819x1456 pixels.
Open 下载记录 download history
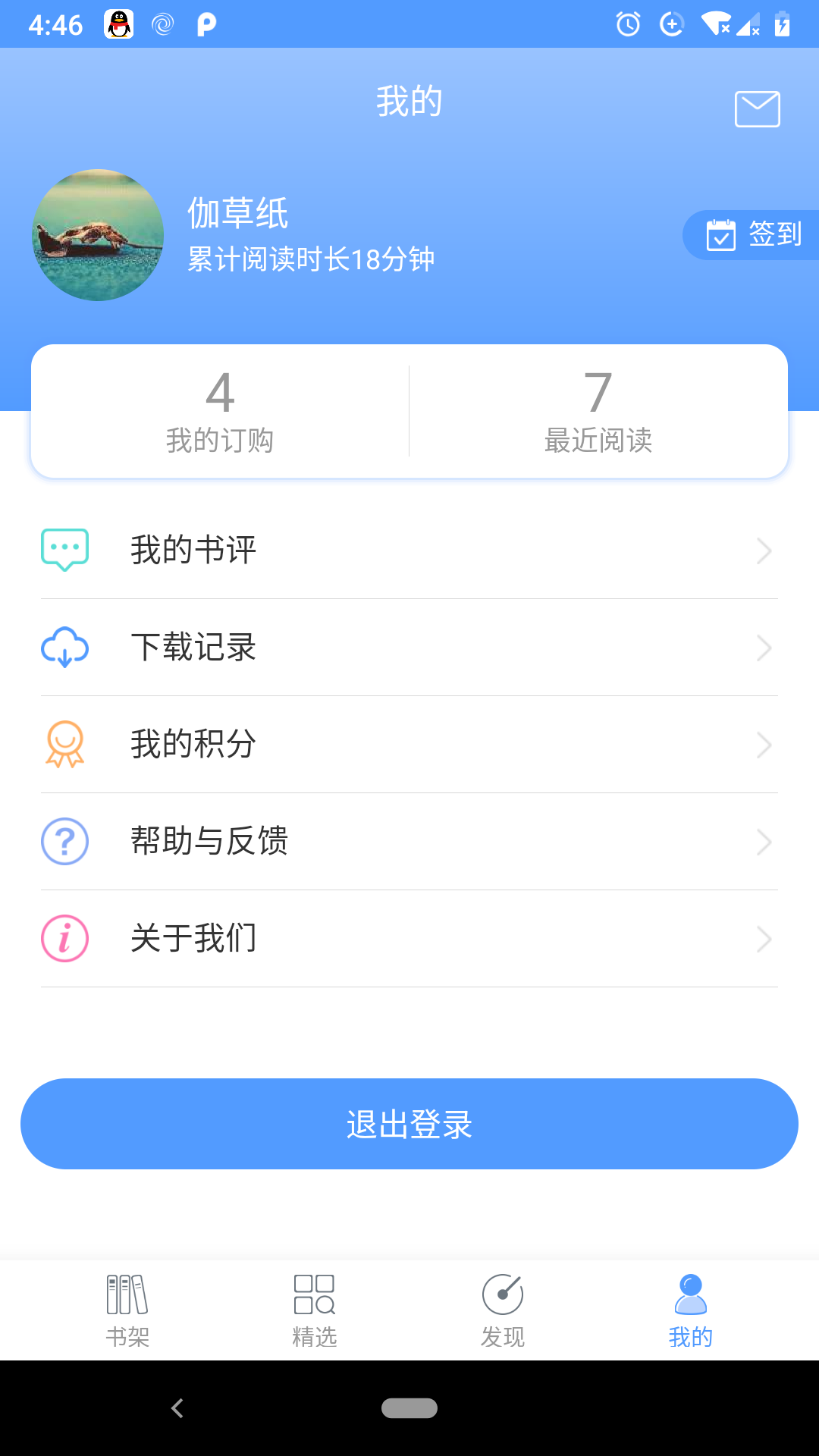coord(409,648)
